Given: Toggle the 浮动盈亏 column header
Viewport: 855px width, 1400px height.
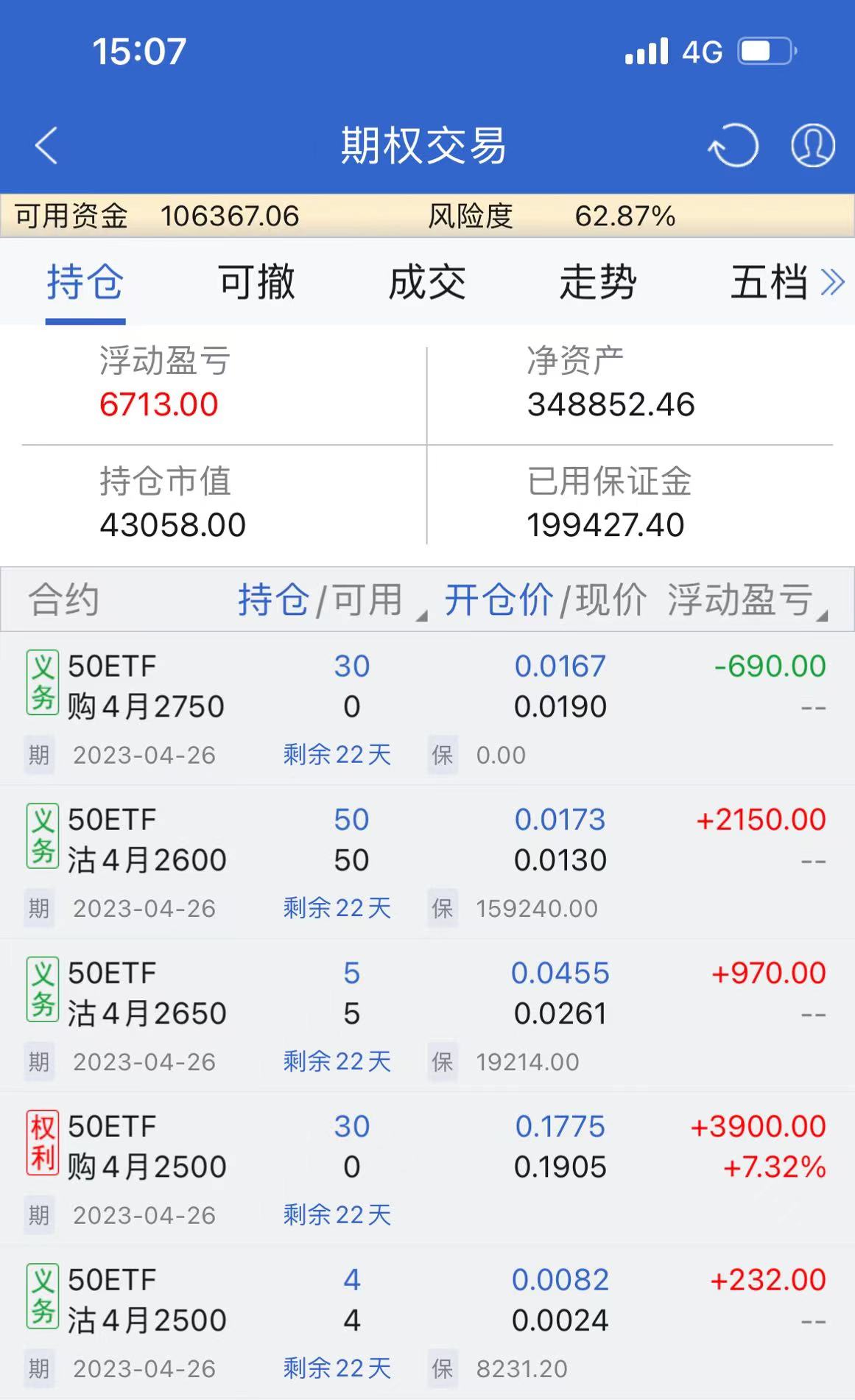Looking at the screenshot, I should 745,600.
